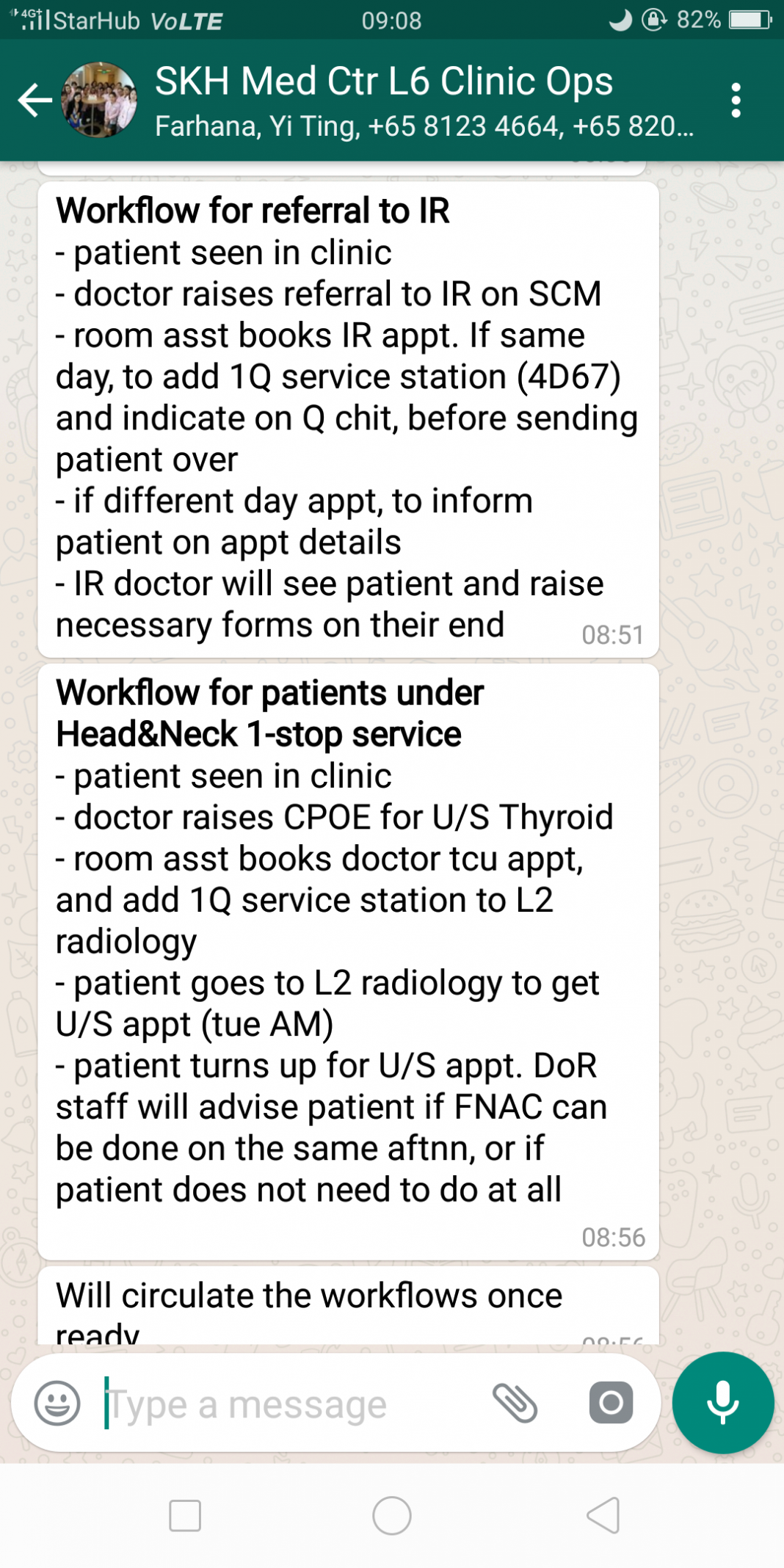
Task: Focus the Type a message field
Action: point(294,1404)
